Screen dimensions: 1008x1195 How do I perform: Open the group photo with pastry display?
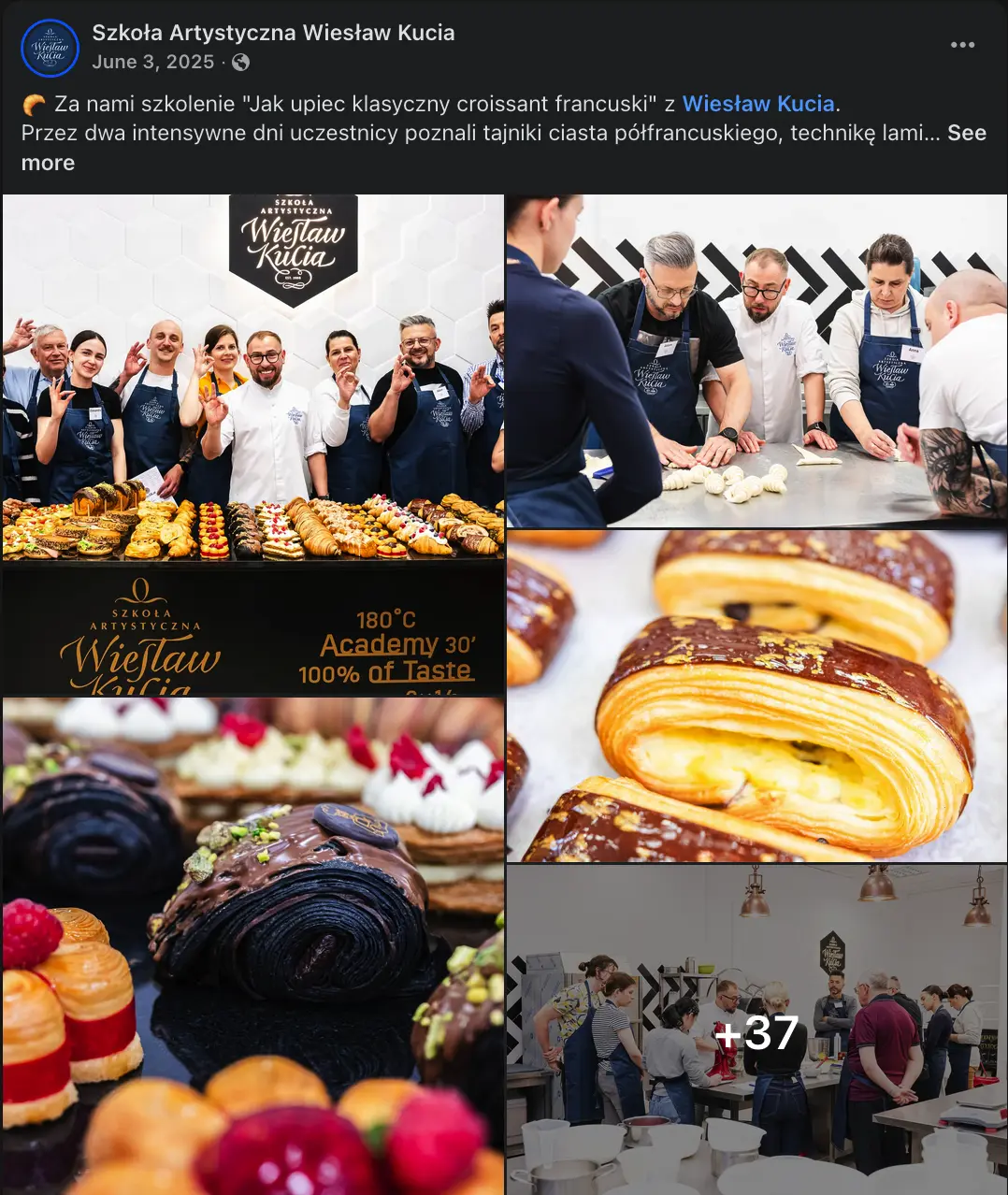tap(253, 444)
